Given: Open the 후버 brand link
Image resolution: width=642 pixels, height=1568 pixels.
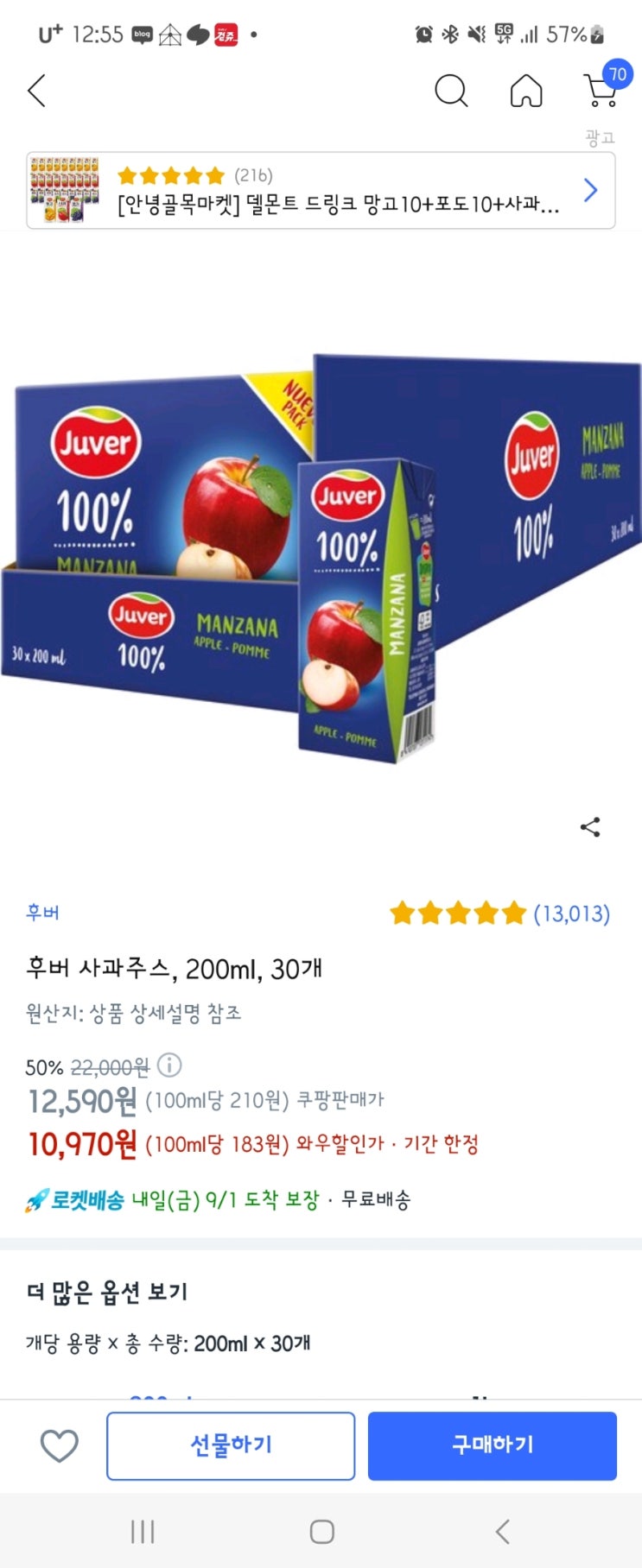Looking at the screenshot, I should (42, 913).
